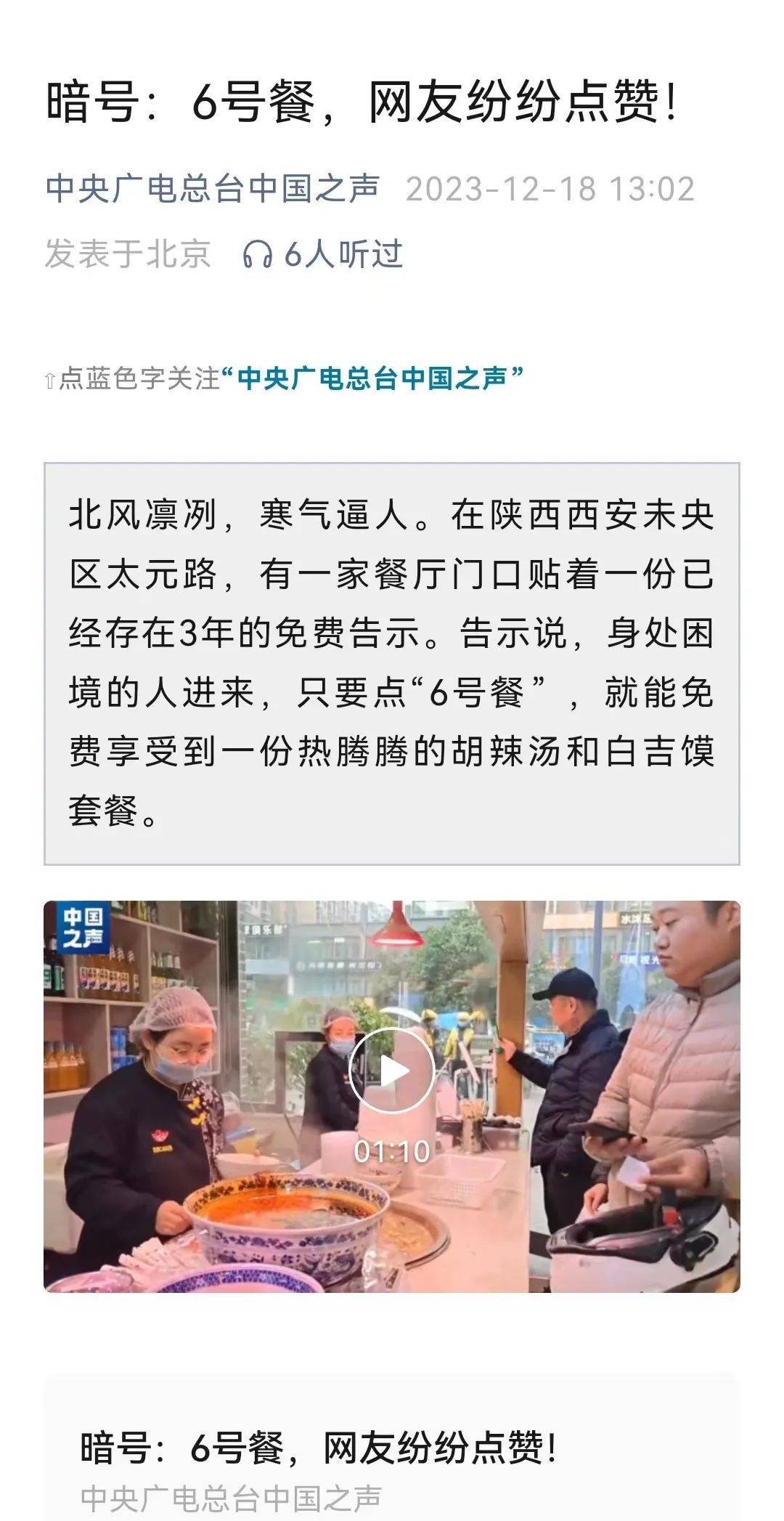Open the 中央广电总台中国之声 account link near the date
Screen dimensions: 784x1521
[212, 189]
